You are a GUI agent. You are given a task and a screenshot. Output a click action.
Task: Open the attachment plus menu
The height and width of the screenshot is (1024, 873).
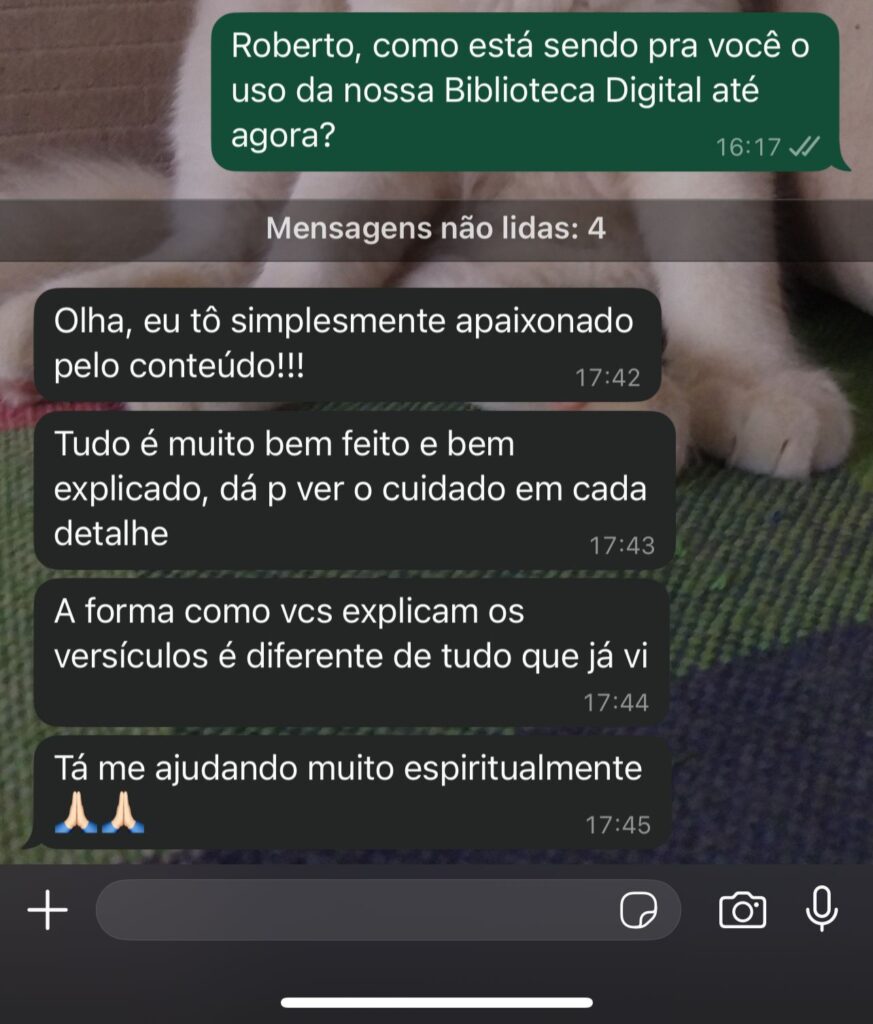47,910
